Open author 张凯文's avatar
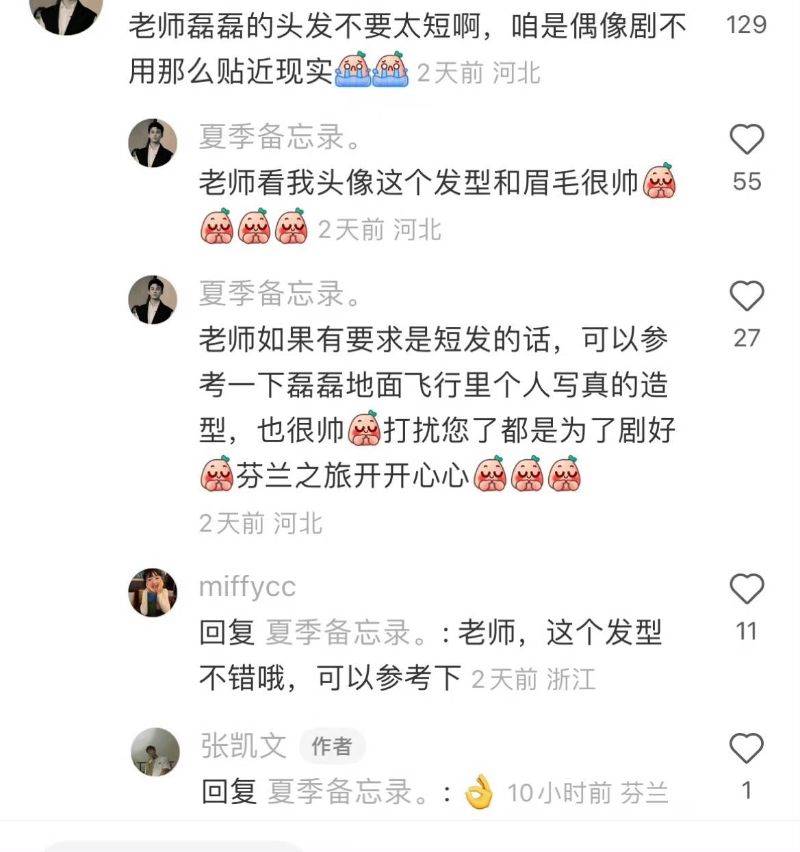Image resolution: width=800 pixels, height=852 pixels. (155, 751)
